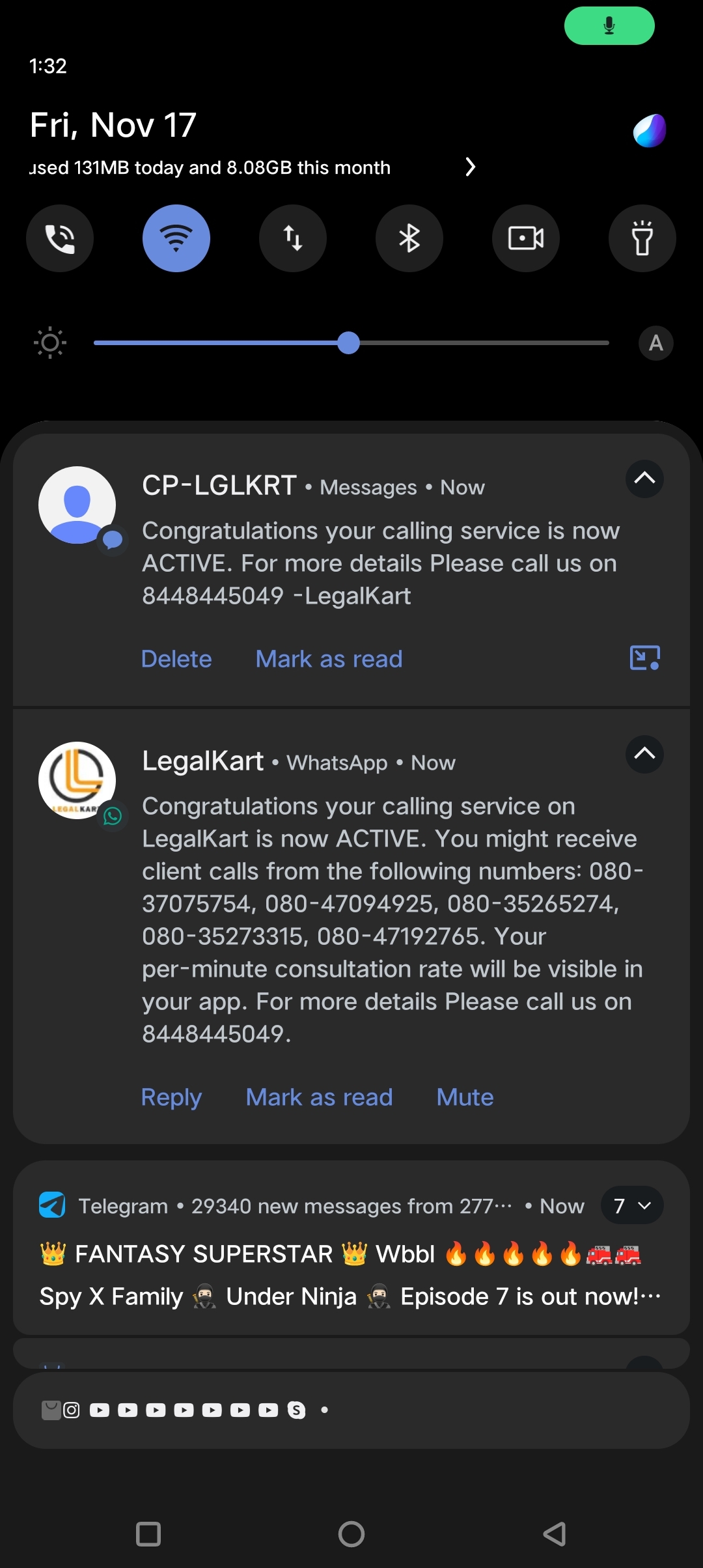Start screen recording
Screen dimensions: 703x1568
point(525,238)
